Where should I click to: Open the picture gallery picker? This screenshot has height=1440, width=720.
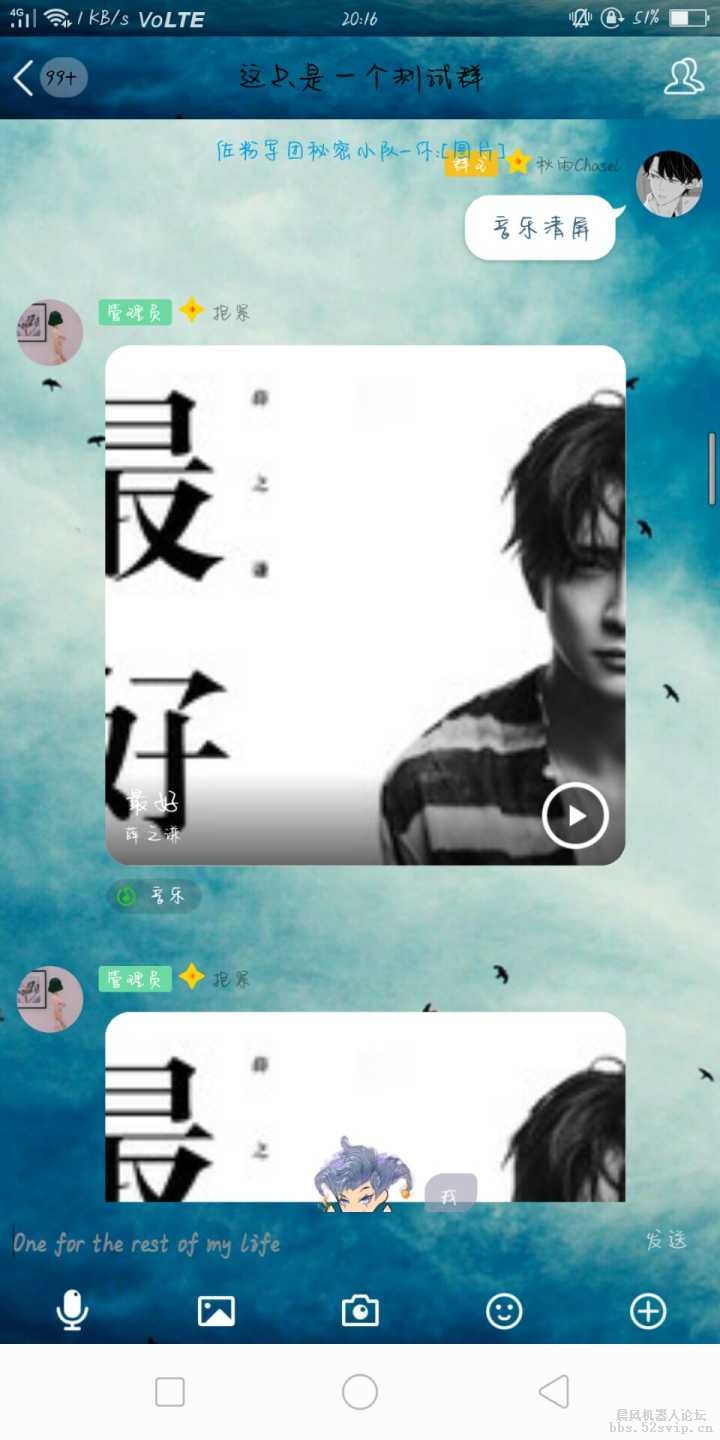point(216,1310)
